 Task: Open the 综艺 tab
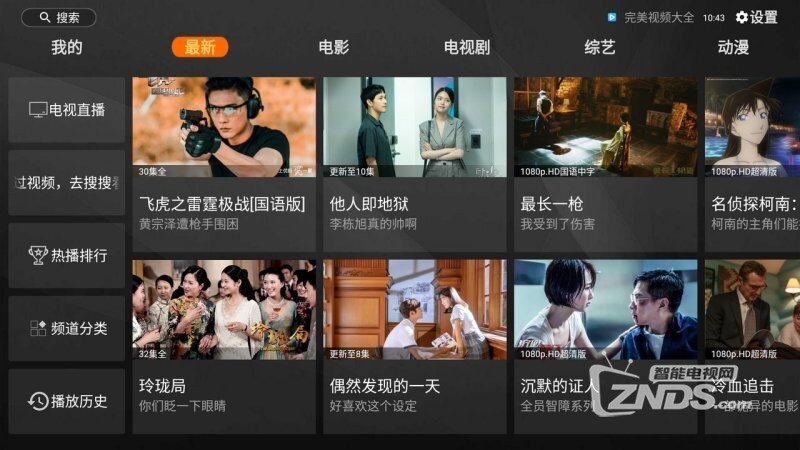coord(600,47)
